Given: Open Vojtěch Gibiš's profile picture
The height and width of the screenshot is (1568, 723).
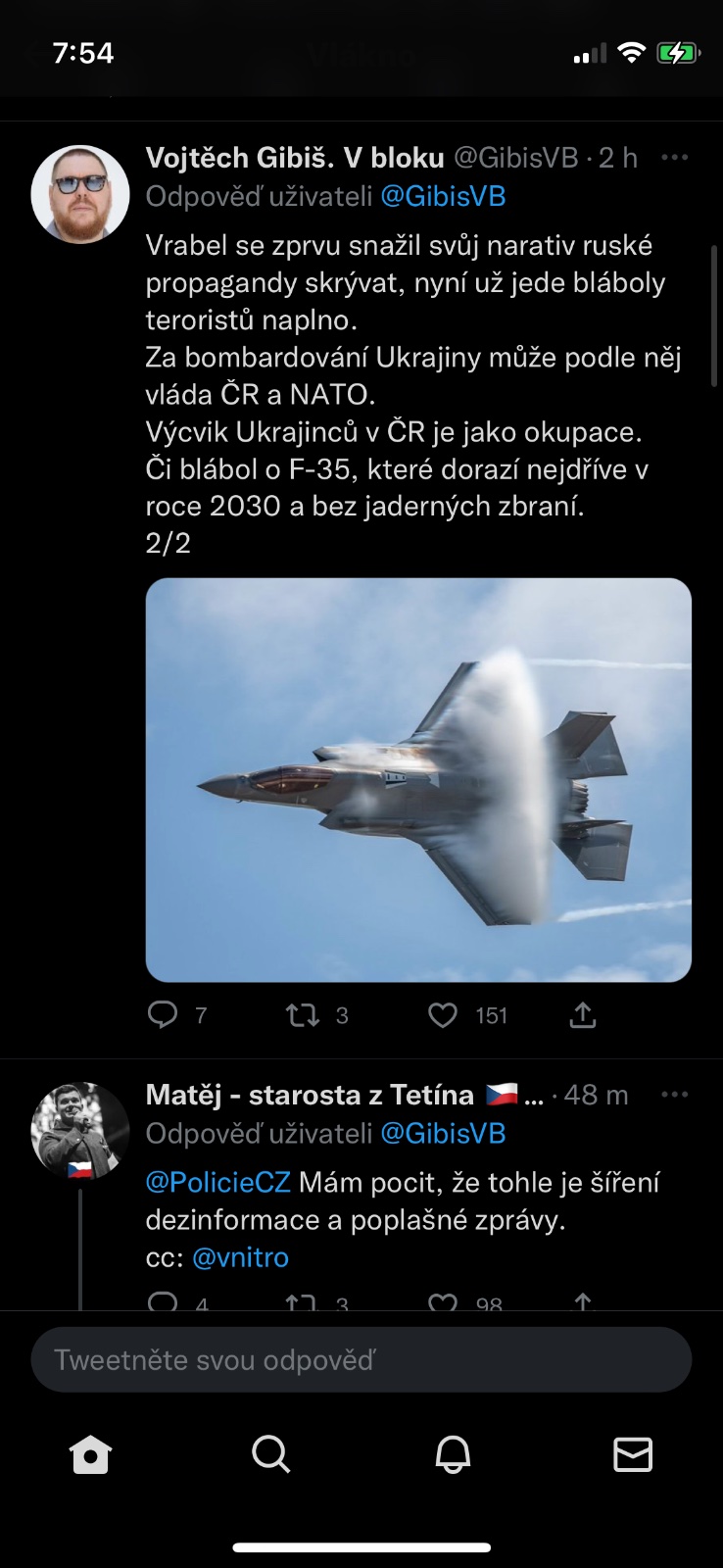Looking at the screenshot, I should click(x=80, y=194).
